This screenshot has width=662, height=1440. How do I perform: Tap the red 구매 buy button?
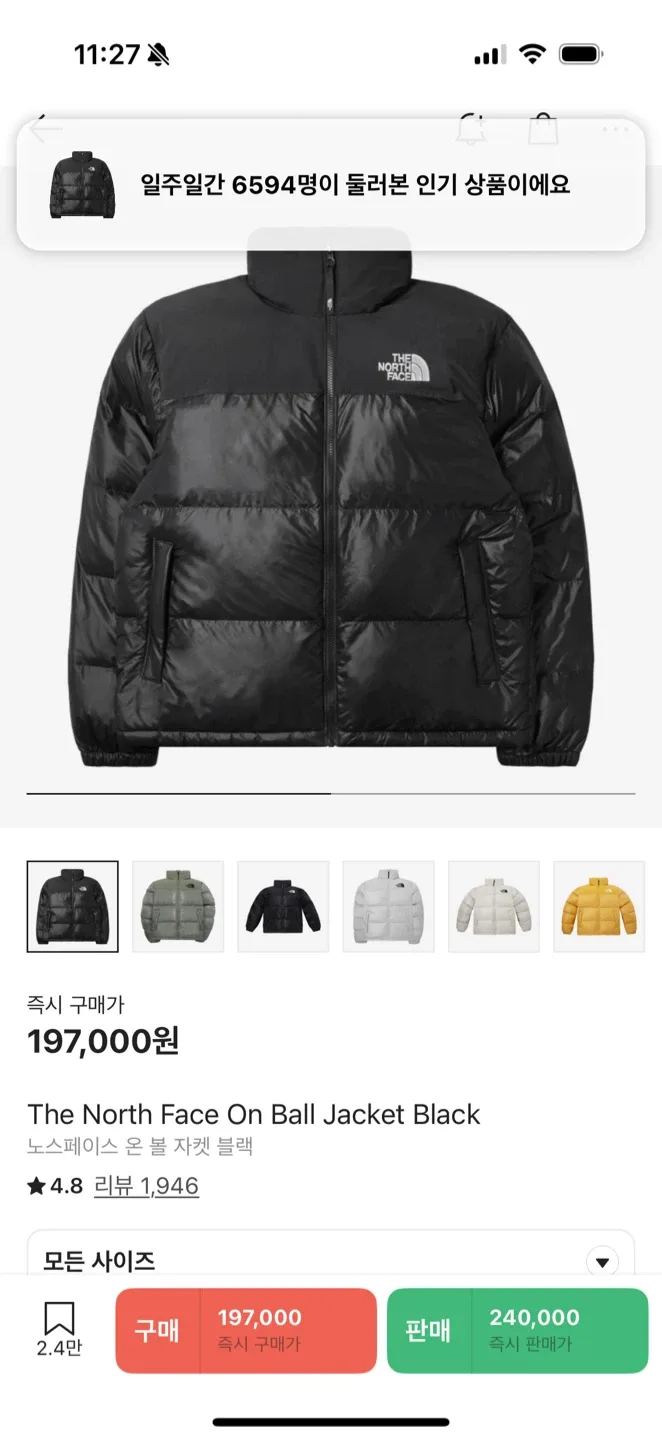(246, 1330)
